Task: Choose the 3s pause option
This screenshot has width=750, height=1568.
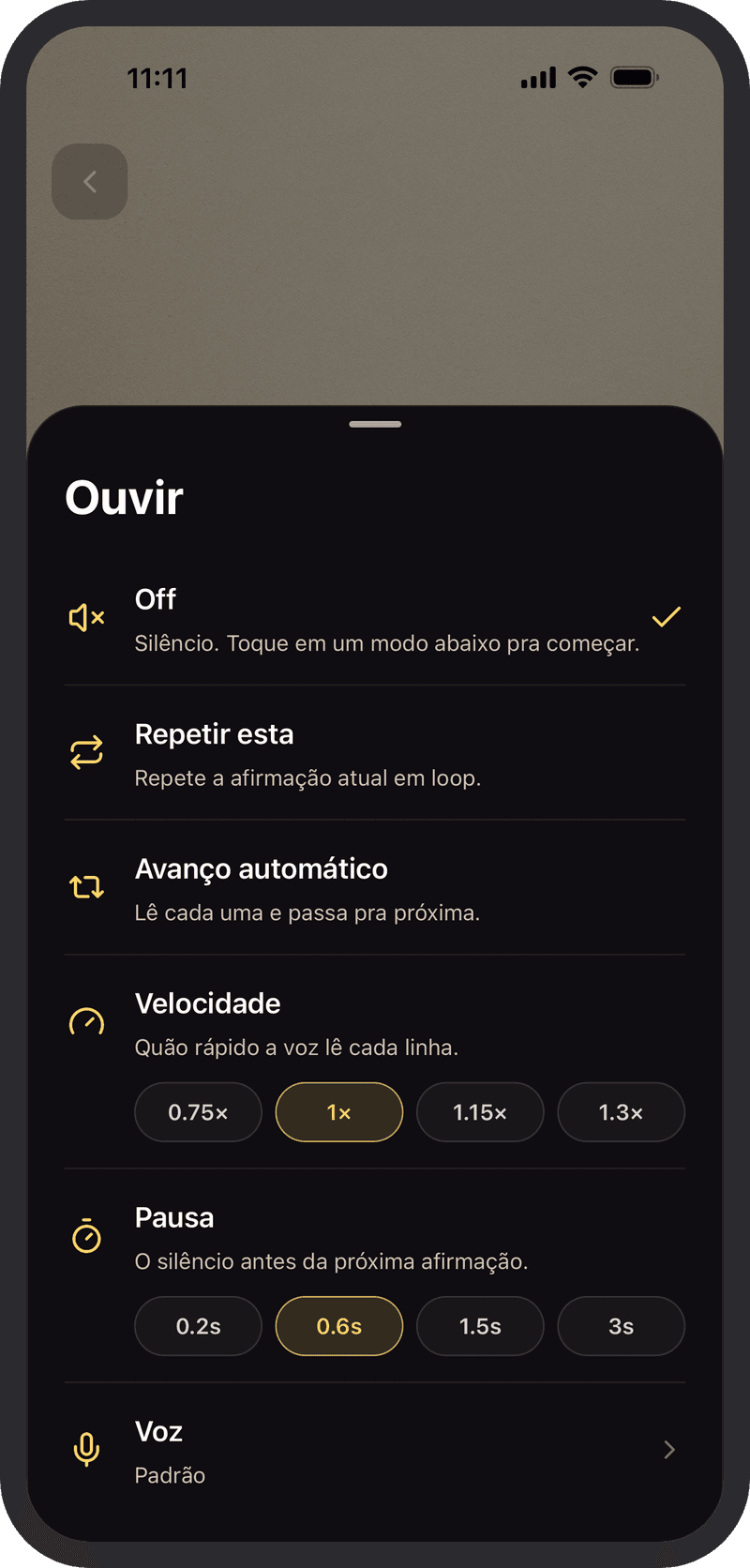Action: click(x=621, y=1326)
